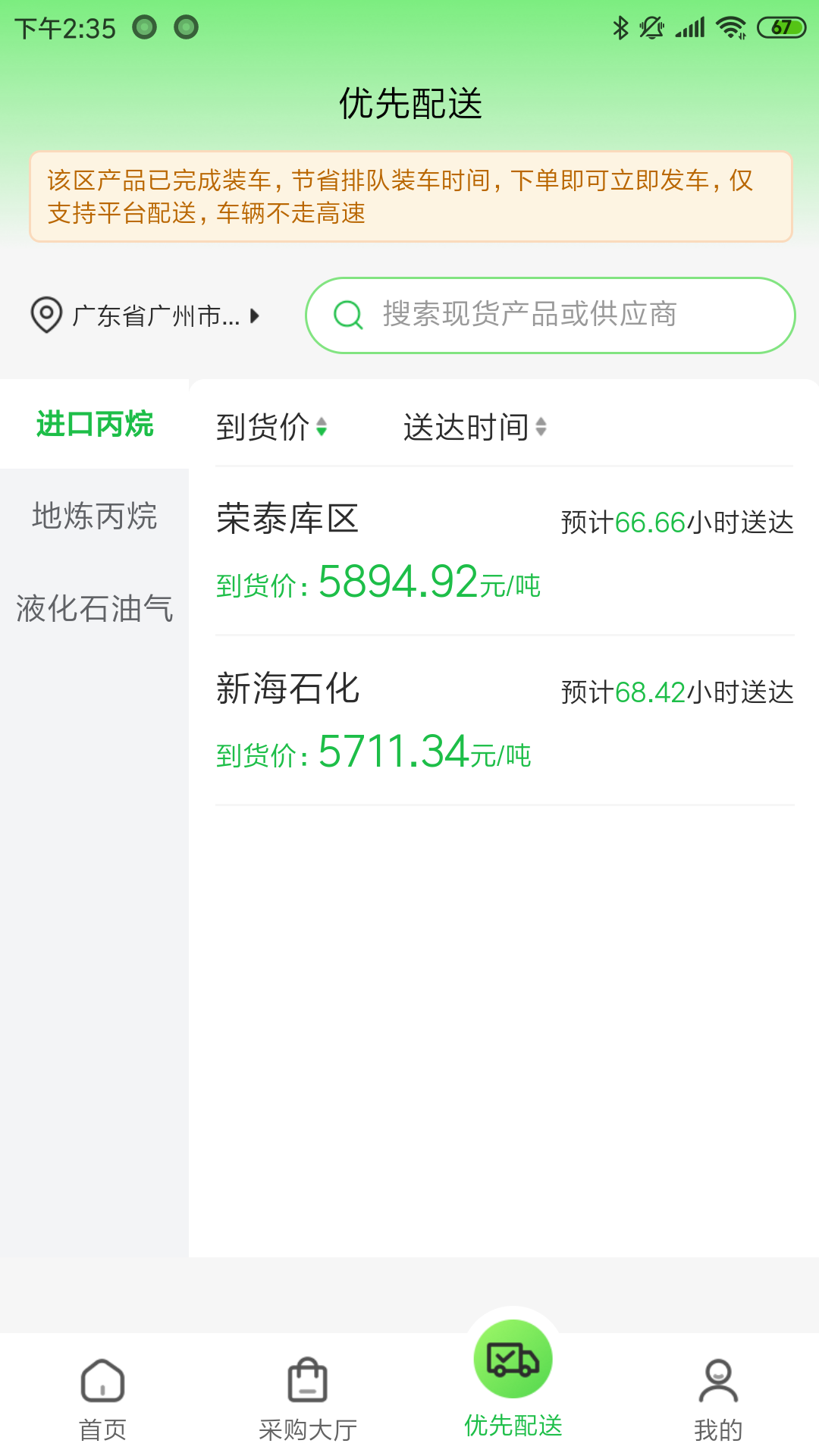
Task: Toggle mute notification icon in status bar
Action: [651, 25]
